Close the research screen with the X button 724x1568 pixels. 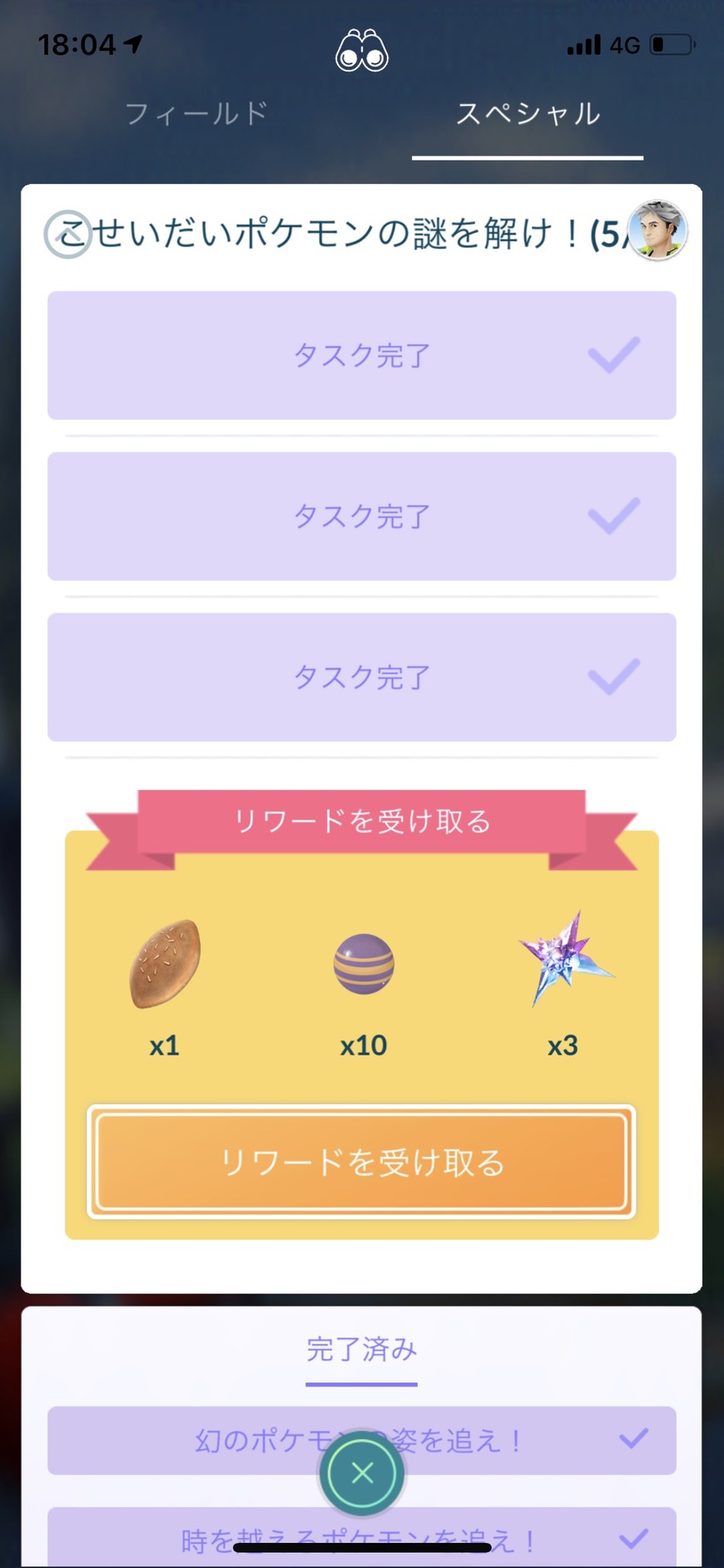pyautogui.click(x=362, y=1473)
